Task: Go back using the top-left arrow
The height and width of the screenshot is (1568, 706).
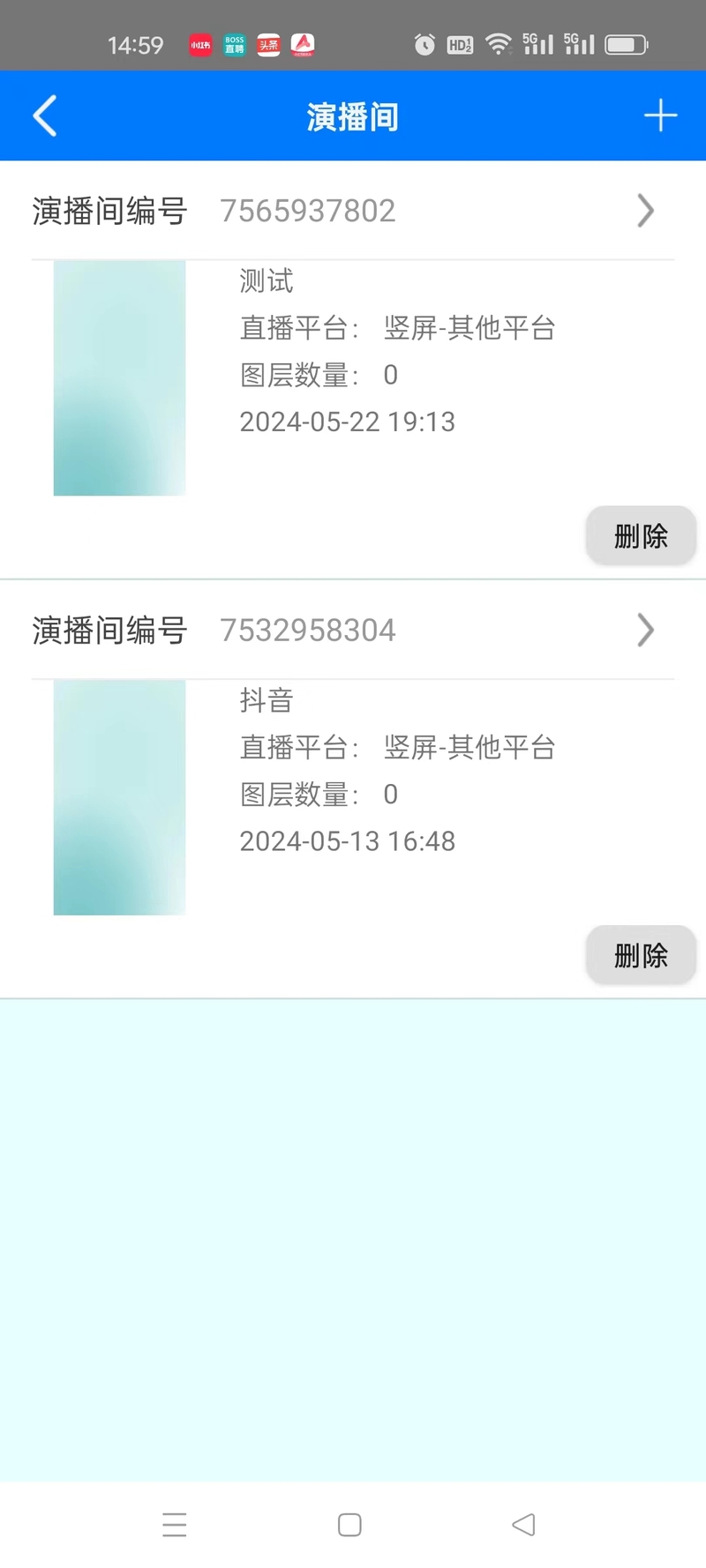Action: (45, 116)
